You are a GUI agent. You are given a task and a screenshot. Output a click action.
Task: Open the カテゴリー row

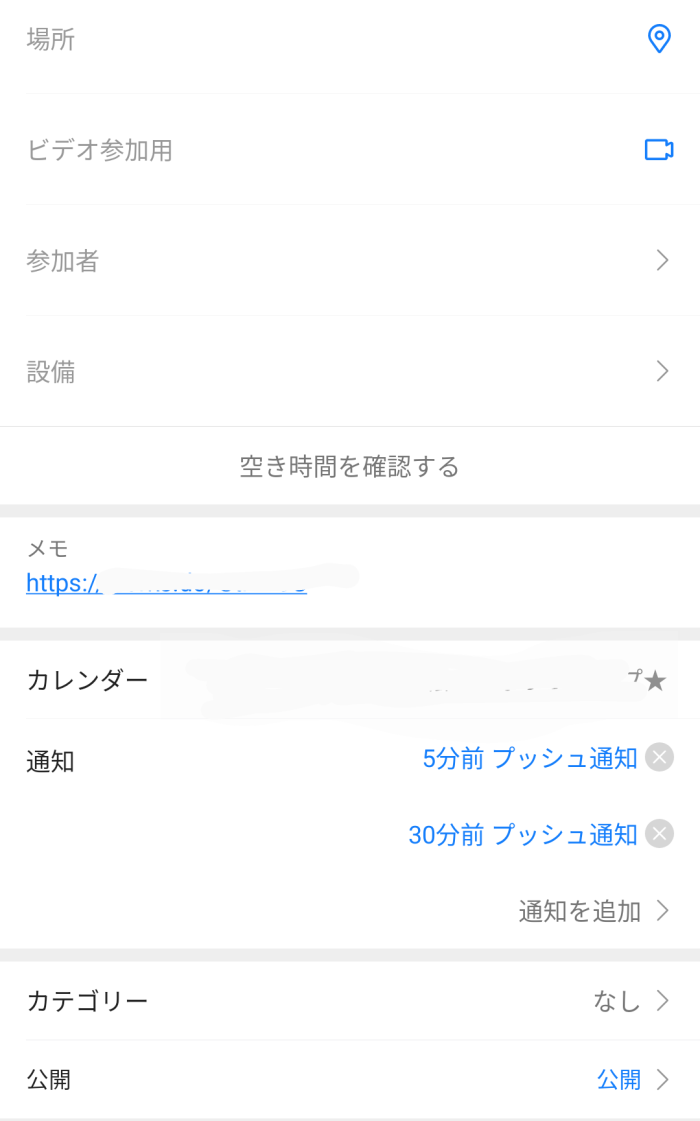350,1000
